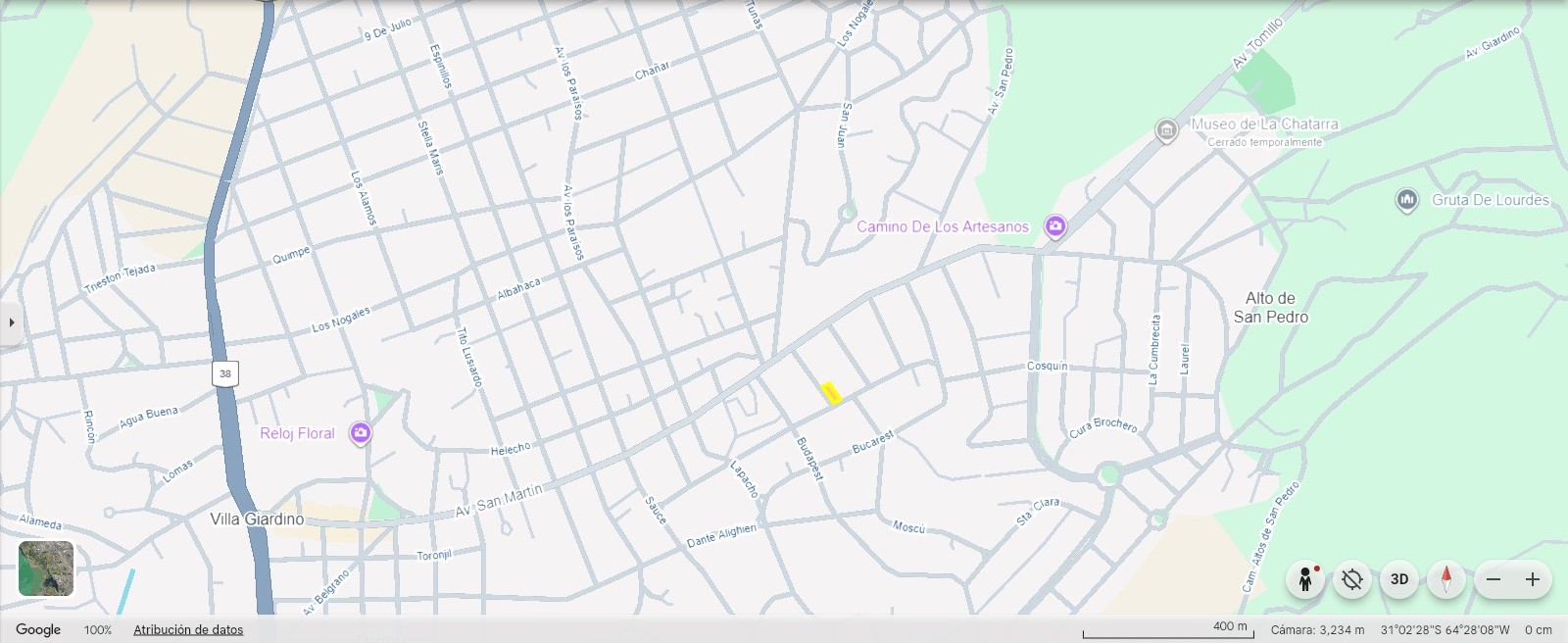The height and width of the screenshot is (643, 1568).
Task: Open the Gruta De Lourdes marker
Action: click(x=1407, y=201)
